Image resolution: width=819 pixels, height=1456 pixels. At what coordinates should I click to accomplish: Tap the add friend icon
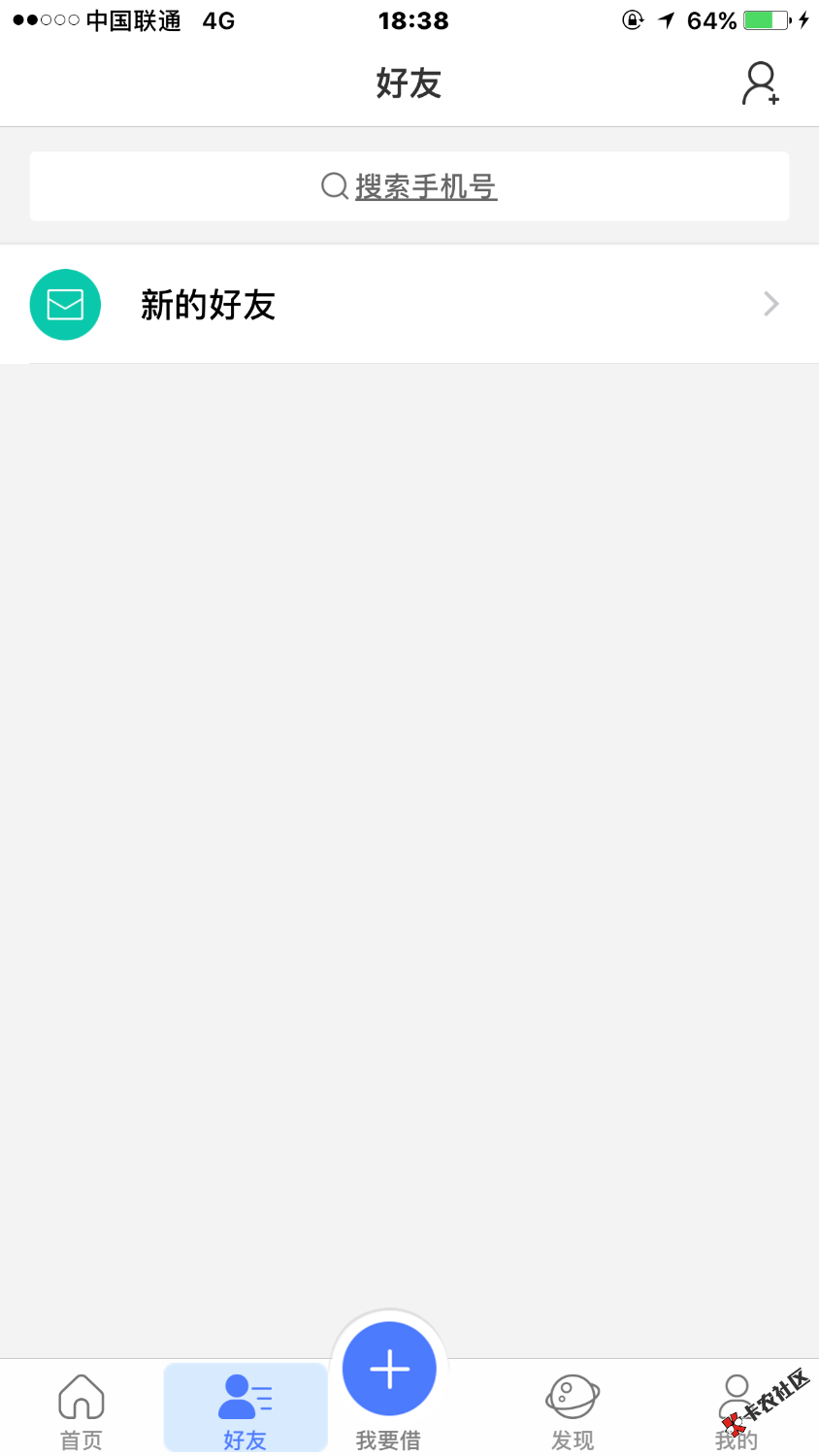[761, 83]
